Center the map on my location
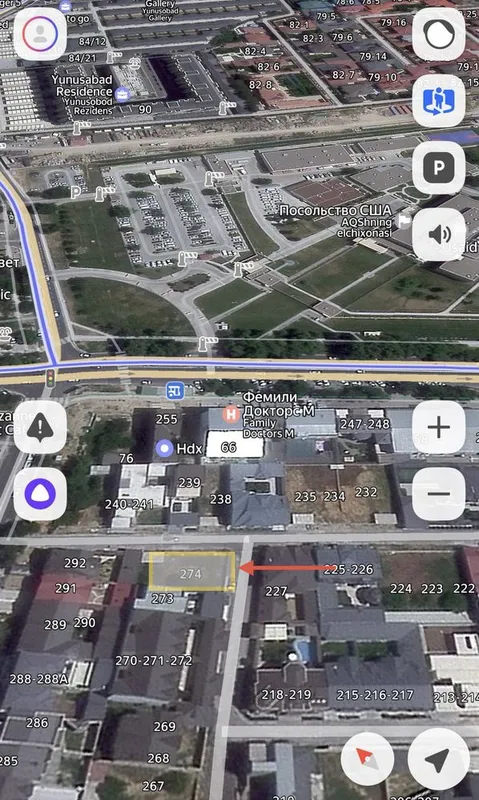The width and height of the screenshot is (479, 800). point(439,759)
